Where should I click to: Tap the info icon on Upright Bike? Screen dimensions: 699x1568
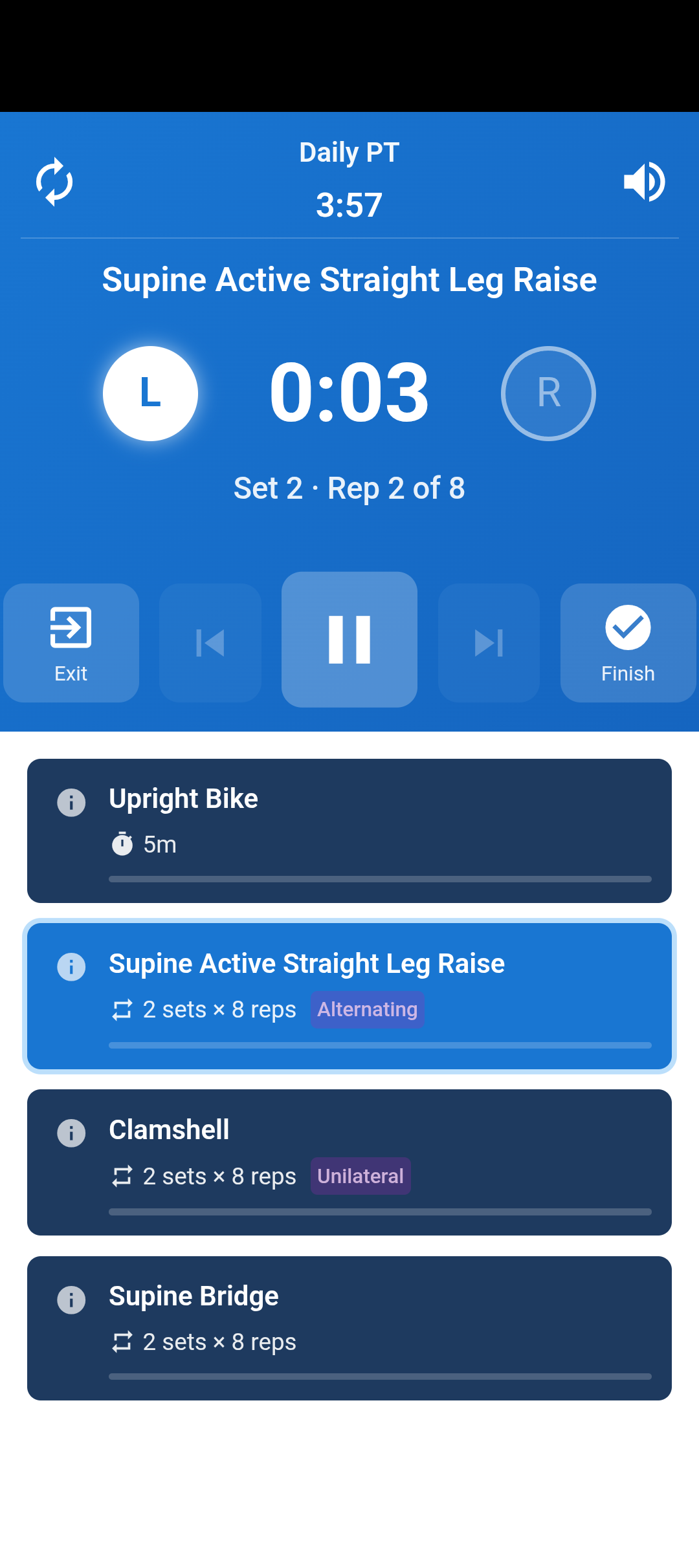(x=71, y=803)
